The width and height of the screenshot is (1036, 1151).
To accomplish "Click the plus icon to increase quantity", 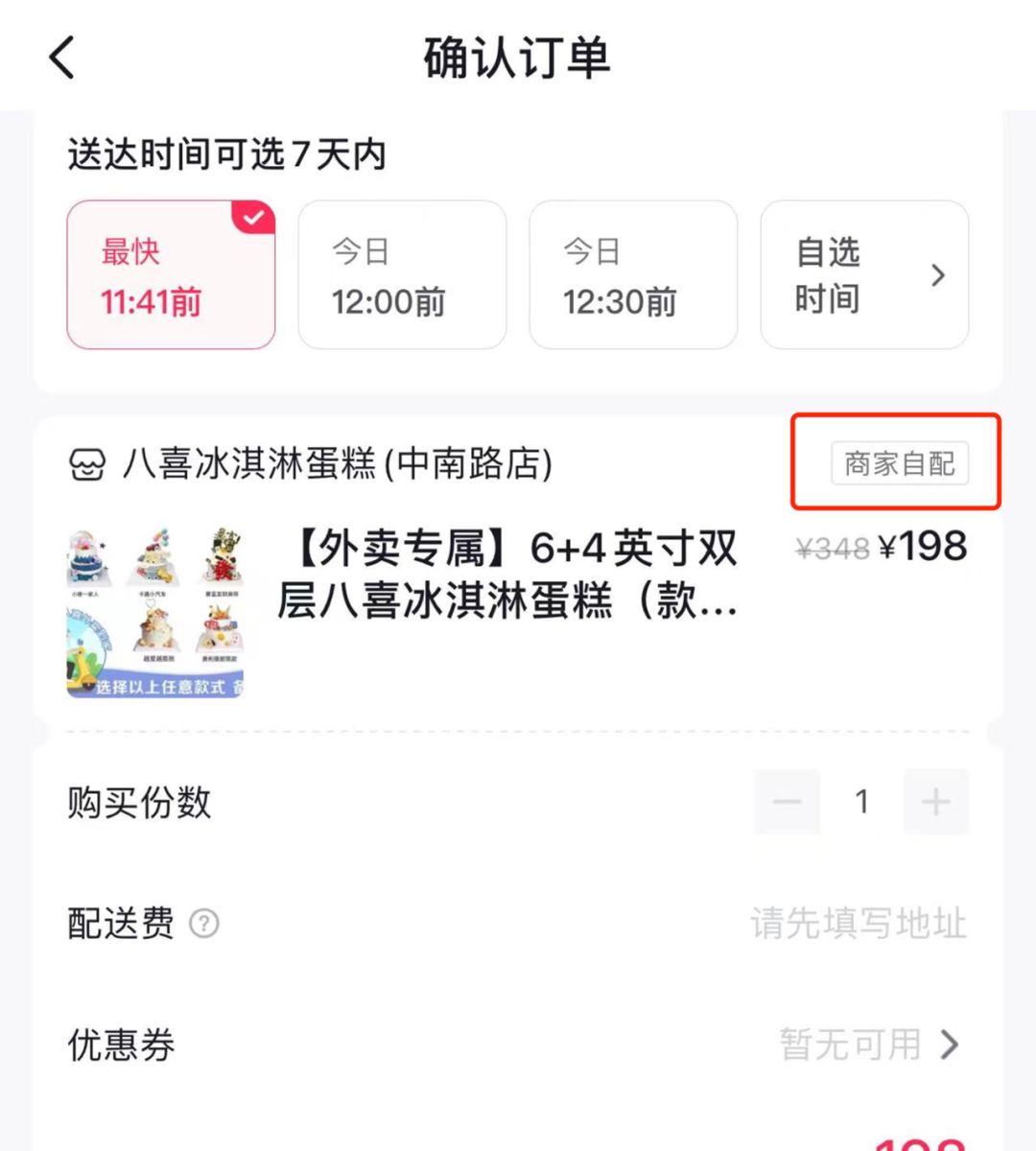I will pos(936,802).
